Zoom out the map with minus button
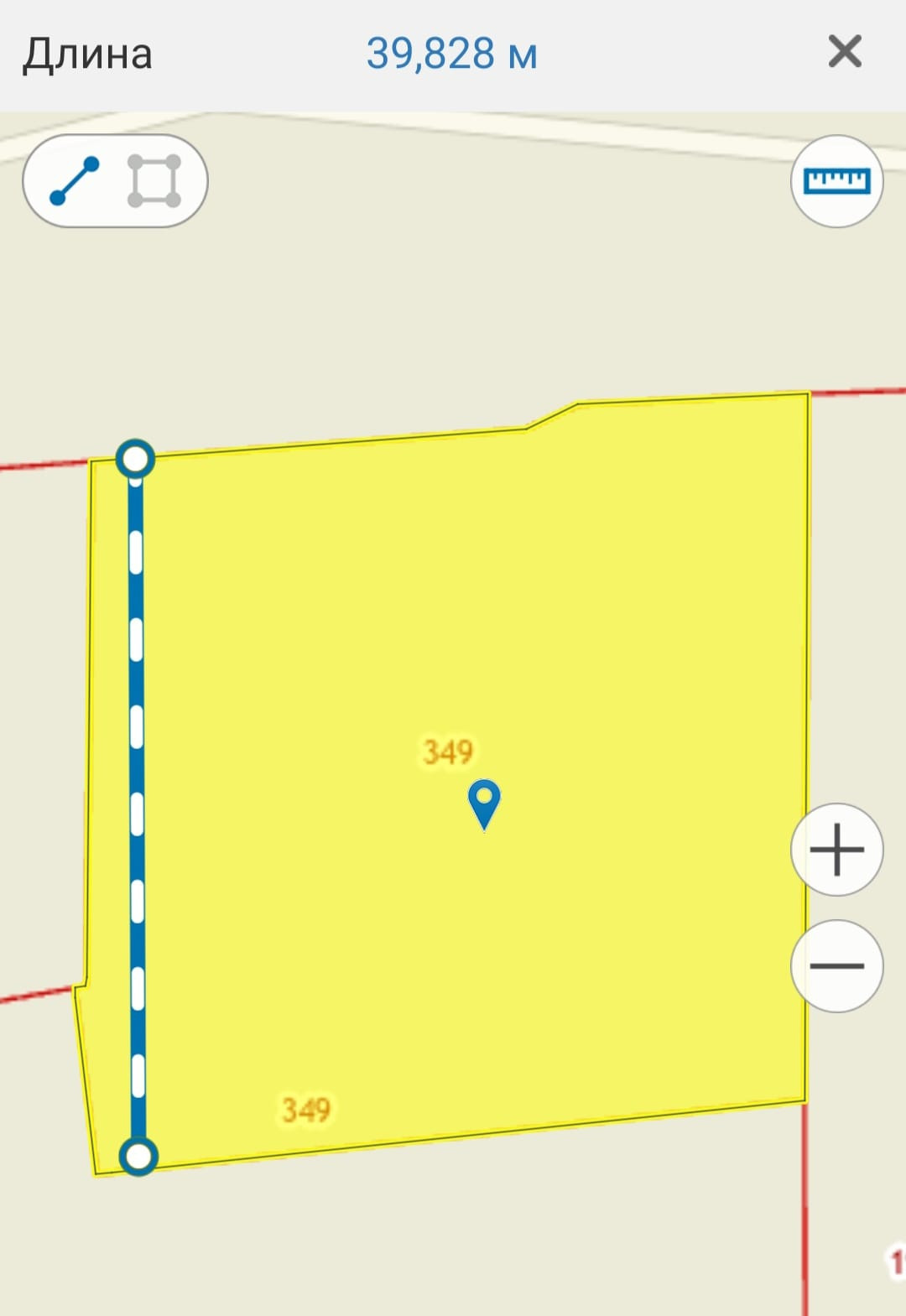 (x=836, y=966)
